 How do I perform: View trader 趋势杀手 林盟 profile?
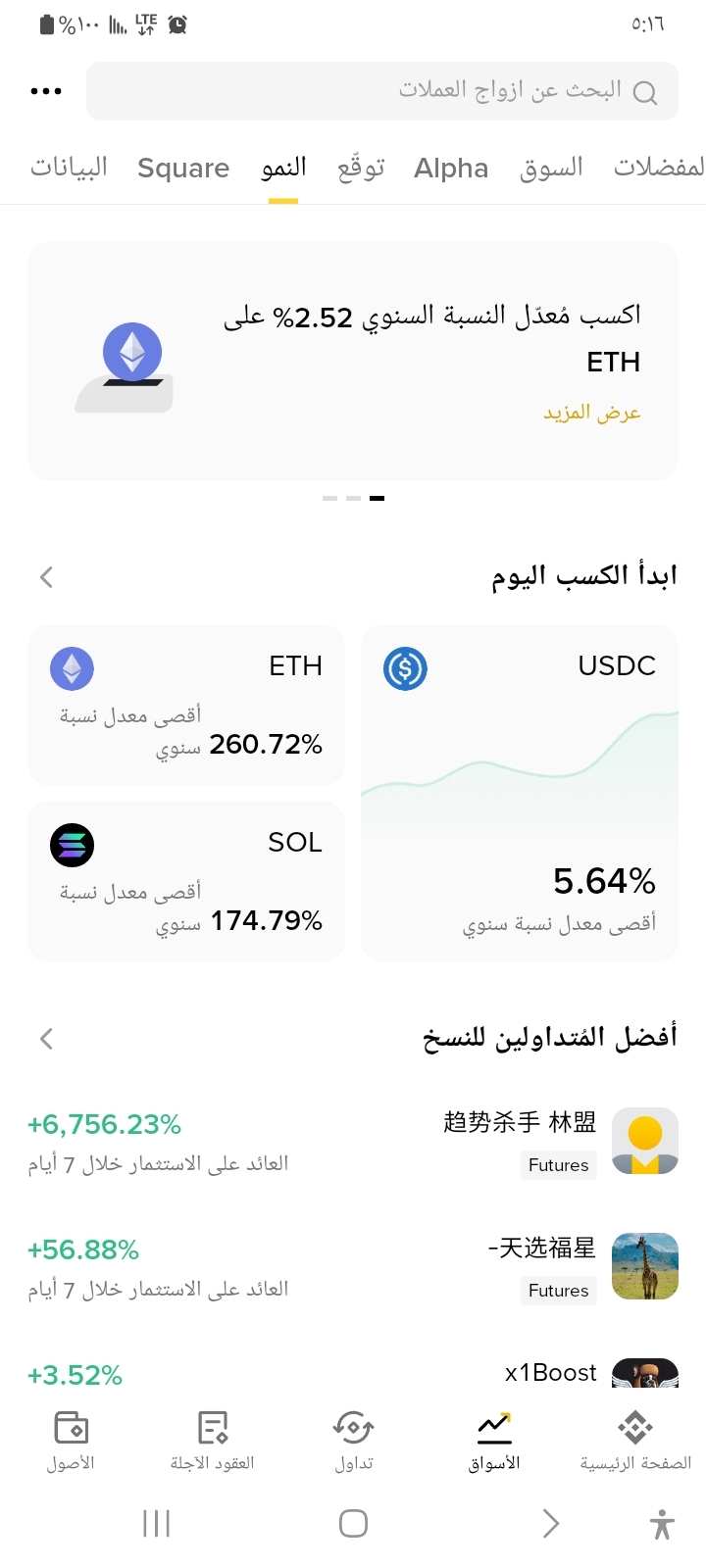coord(520,1141)
